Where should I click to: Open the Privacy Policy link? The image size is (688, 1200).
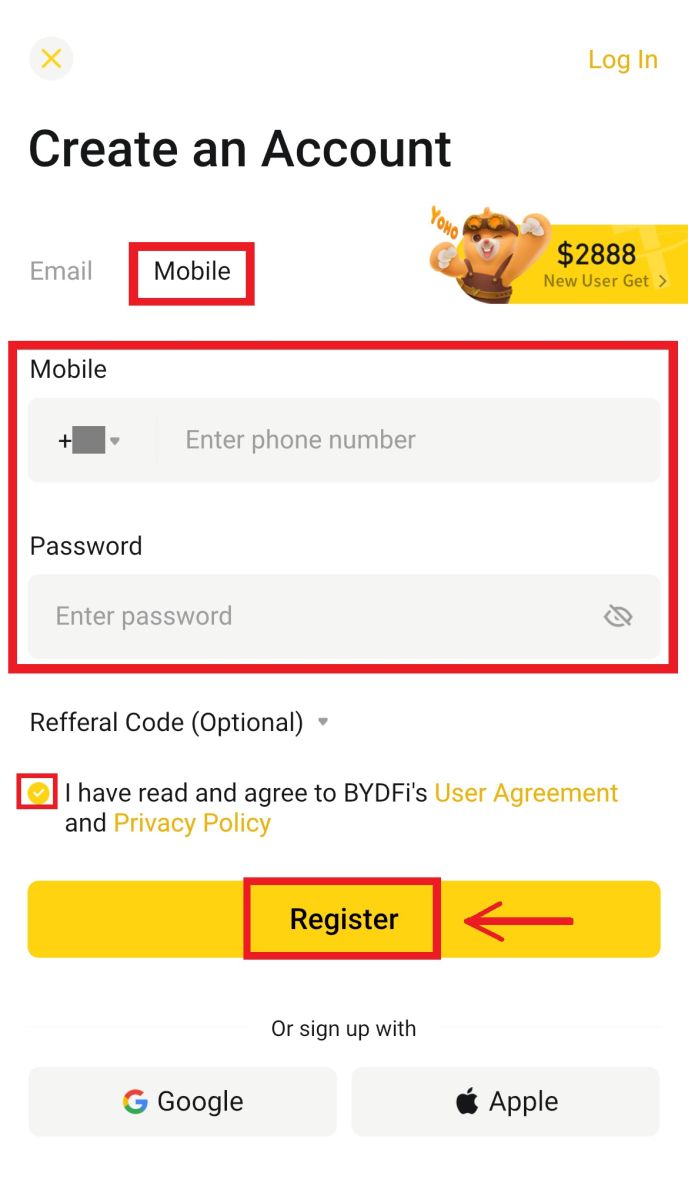coord(192,823)
